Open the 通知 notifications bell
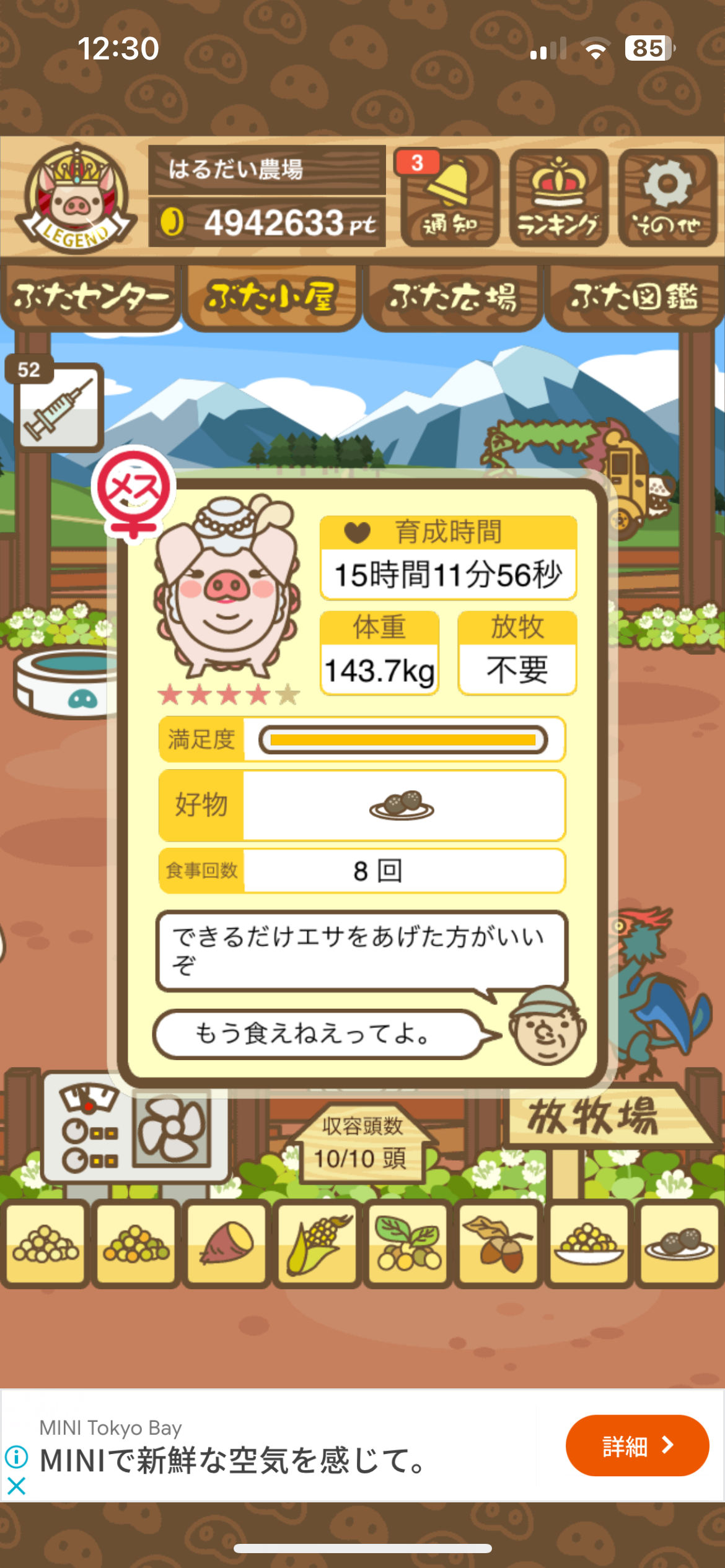This screenshot has width=725, height=1568. (450, 198)
